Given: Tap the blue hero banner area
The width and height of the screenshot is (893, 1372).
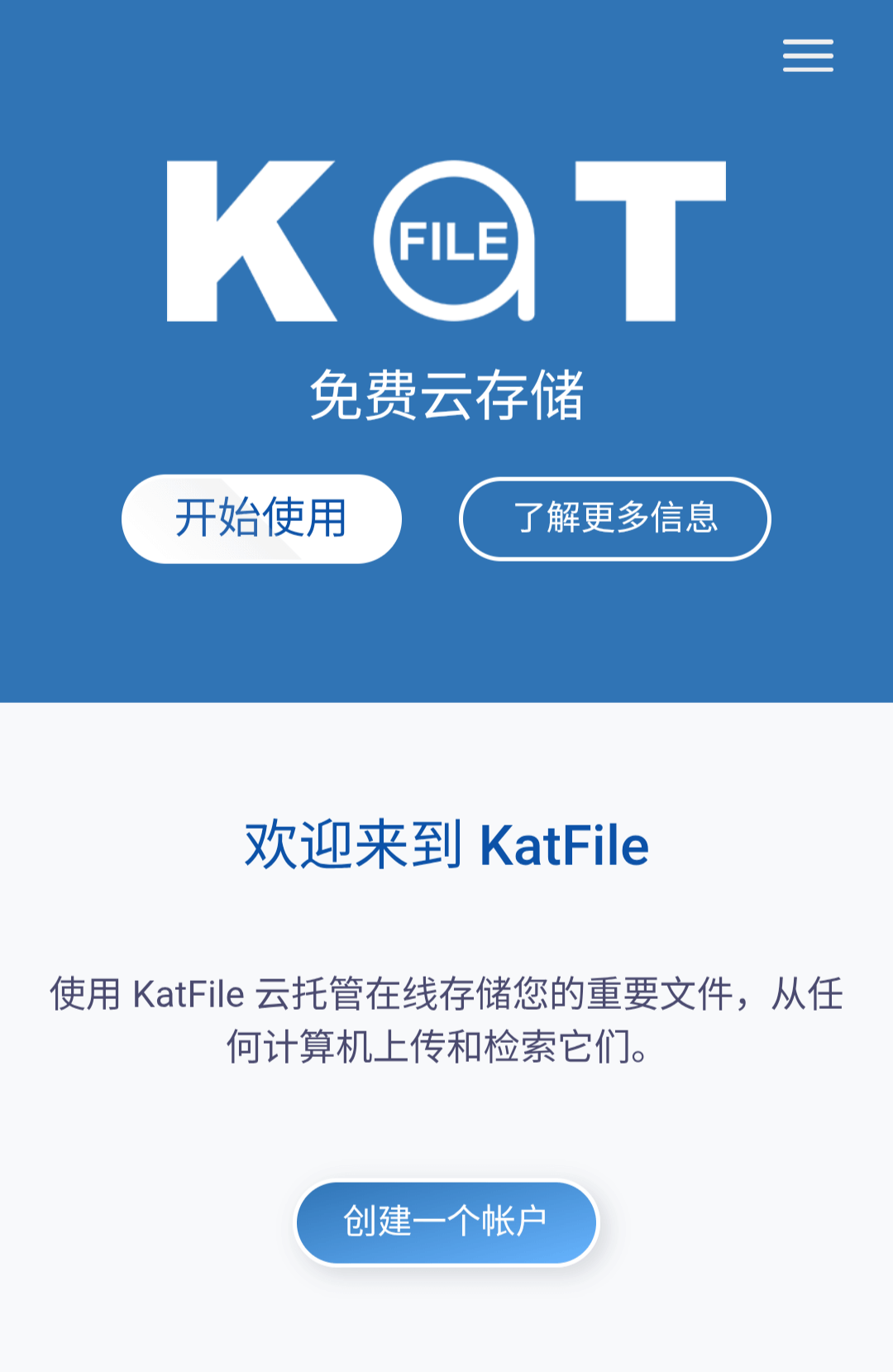Looking at the screenshot, I should pos(446,637).
